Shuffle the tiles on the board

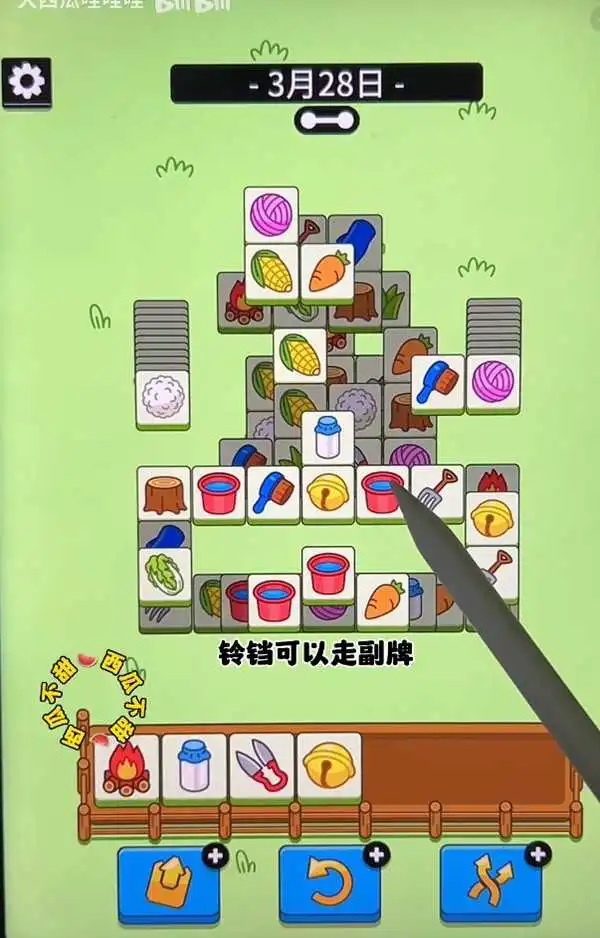[x=491, y=883]
